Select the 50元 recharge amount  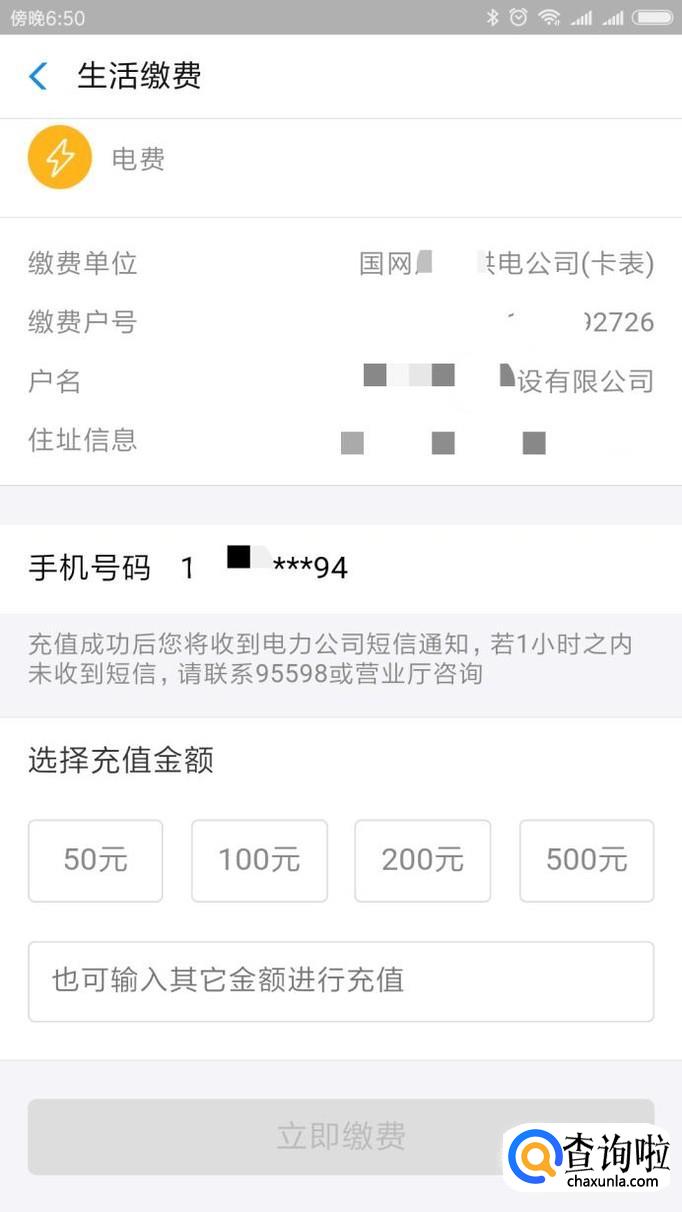95,860
